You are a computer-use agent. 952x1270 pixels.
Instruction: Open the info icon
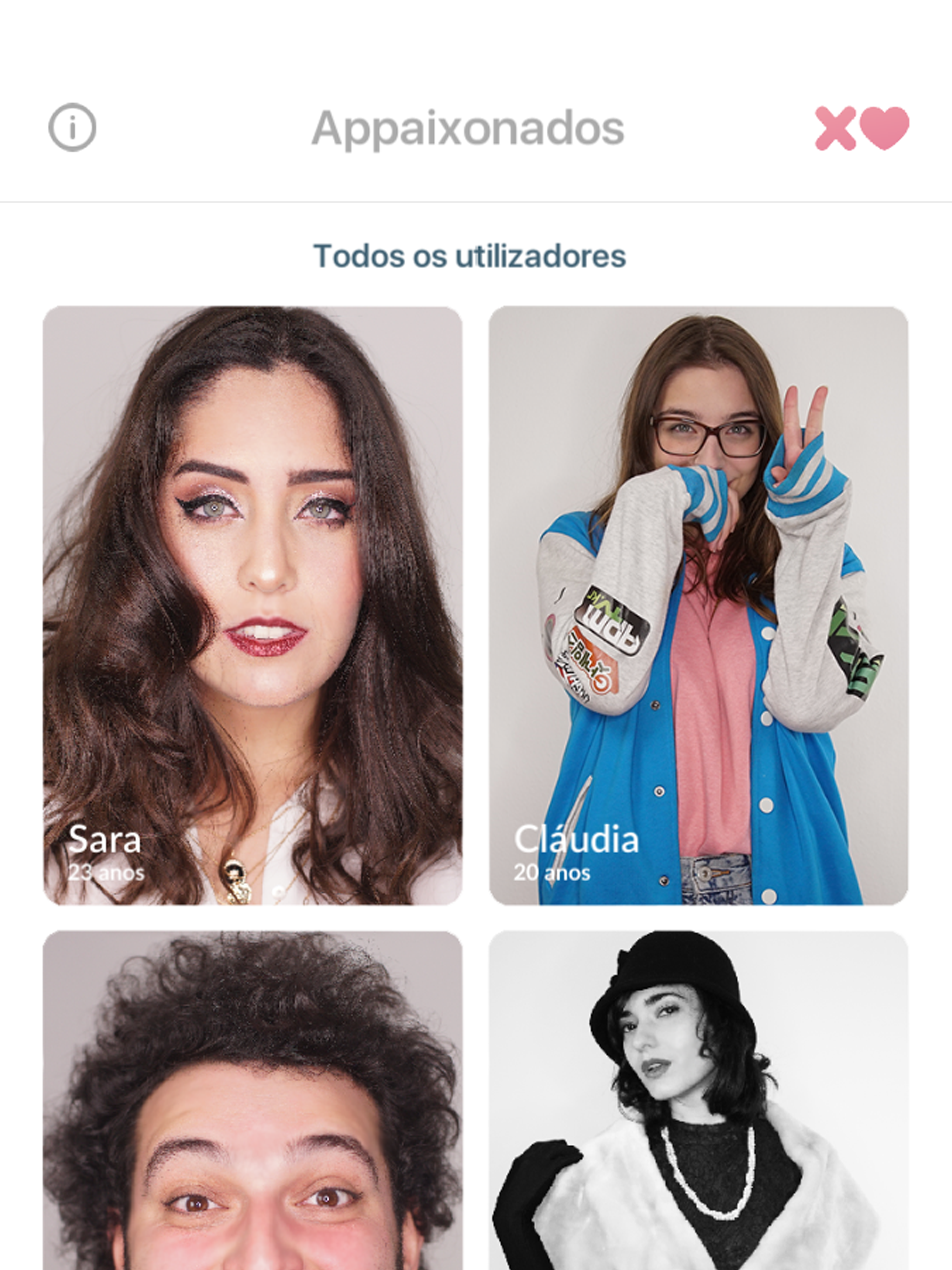(73, 127)
